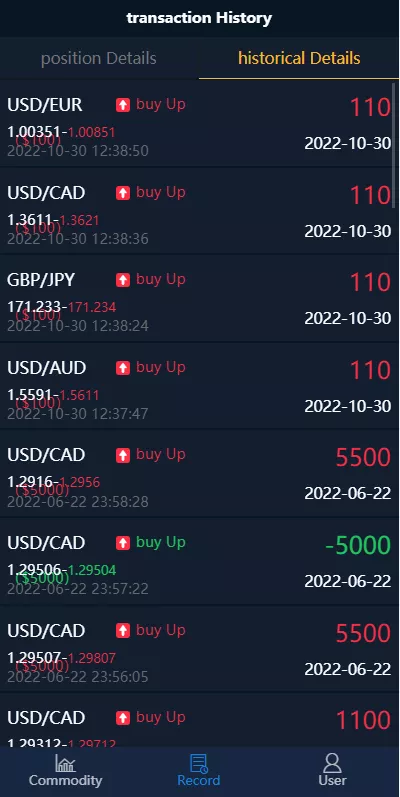Select the historical Details tab
Viewport: 400px width, 797px height.
point(299,58)
